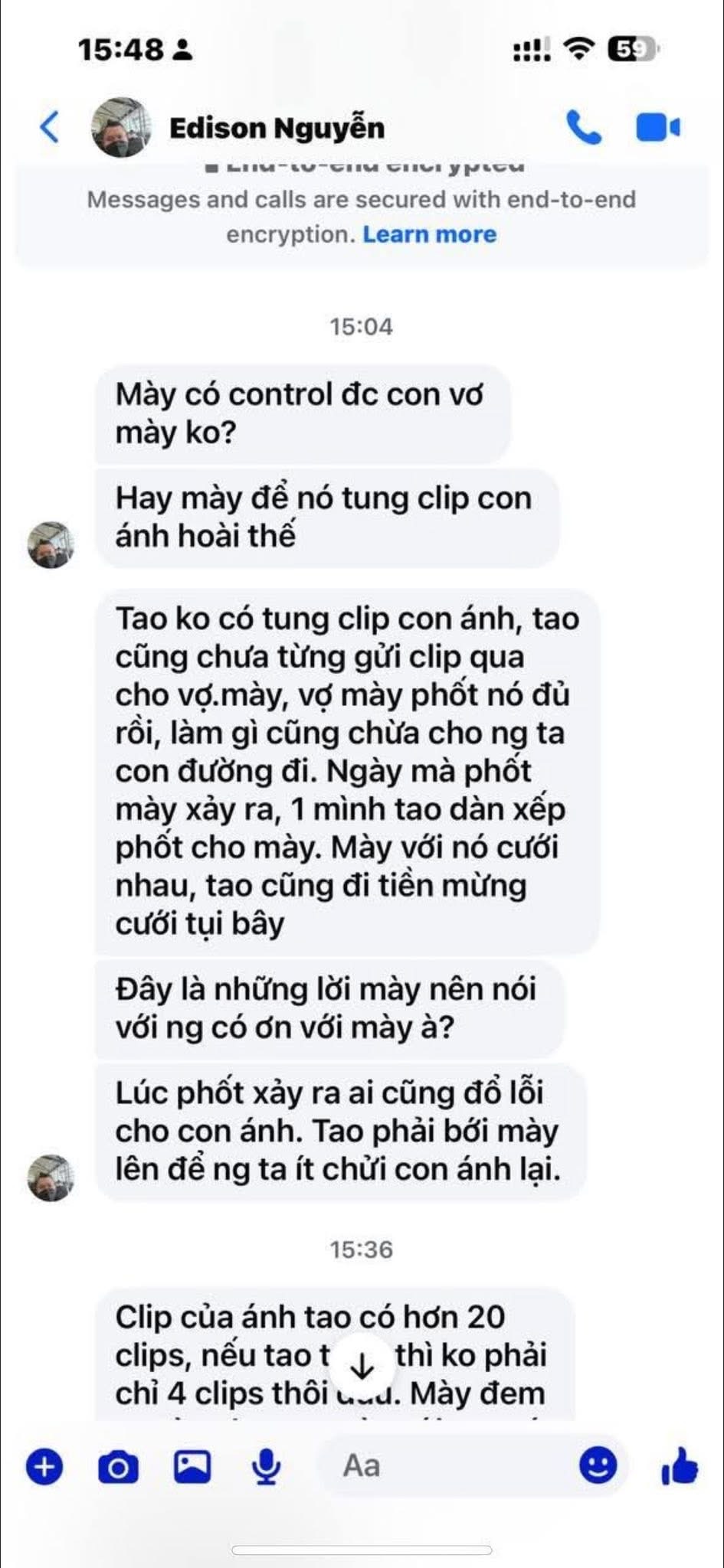Tap the Aa message input field
This screenshot has width=724, height=1568.
click(444, 1466)
